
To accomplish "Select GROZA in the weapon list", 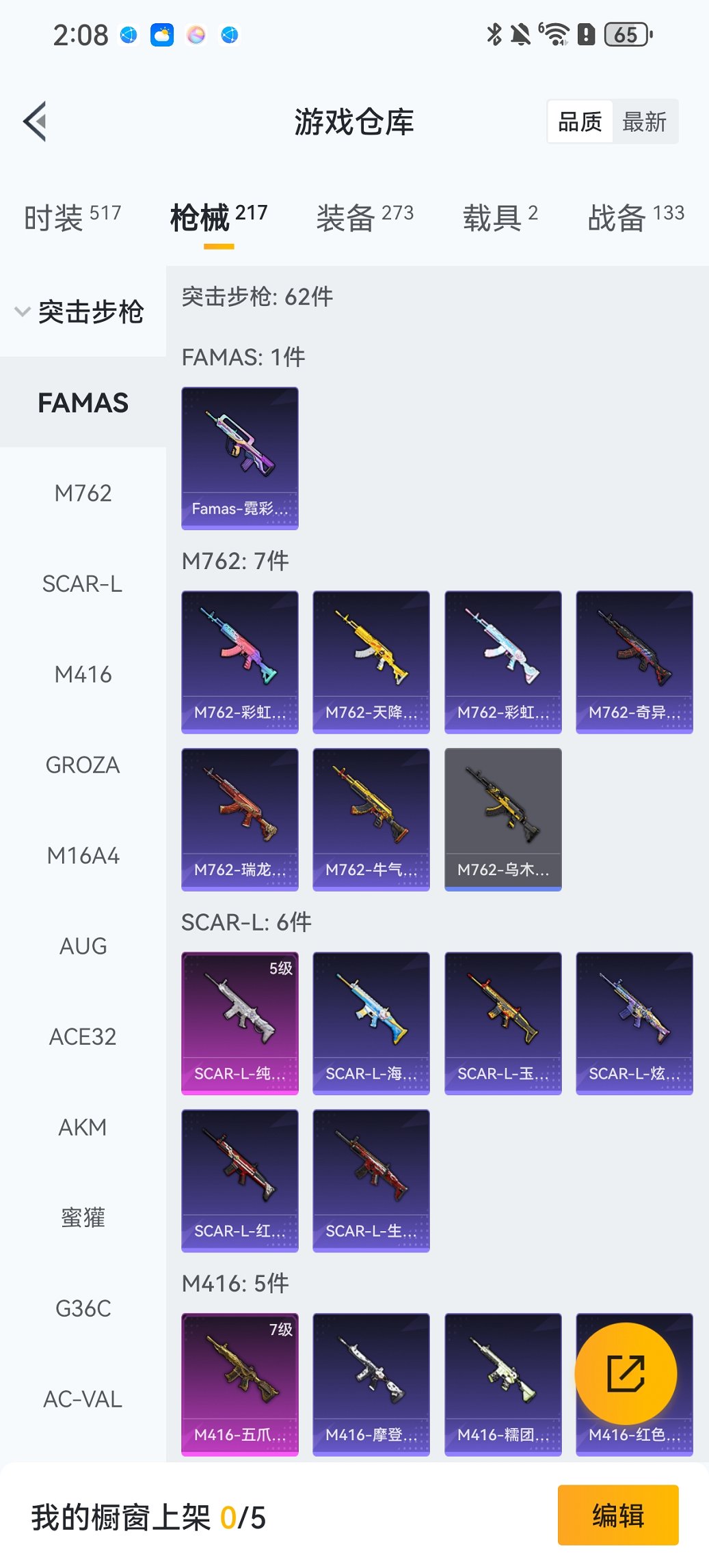I will [x=83, y=765].
